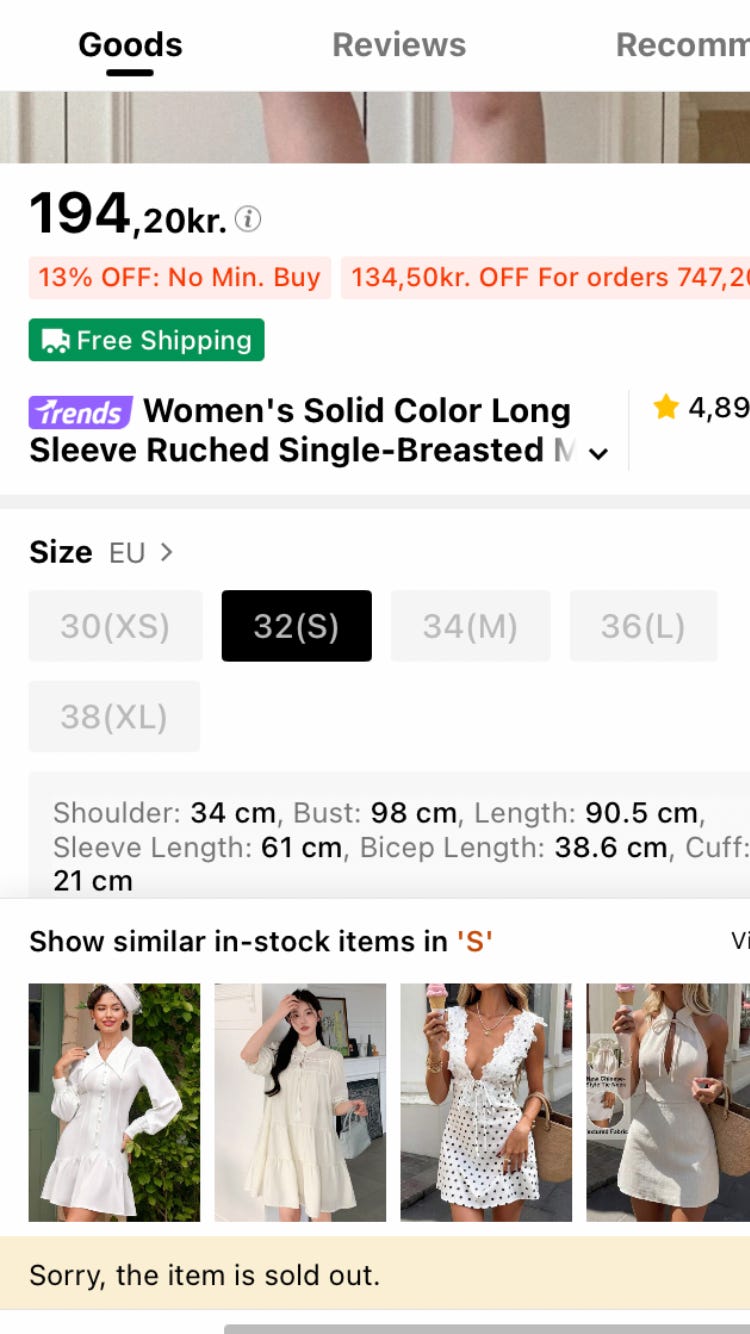
Task: Select size 38(XL)
Action: point(114,717)
